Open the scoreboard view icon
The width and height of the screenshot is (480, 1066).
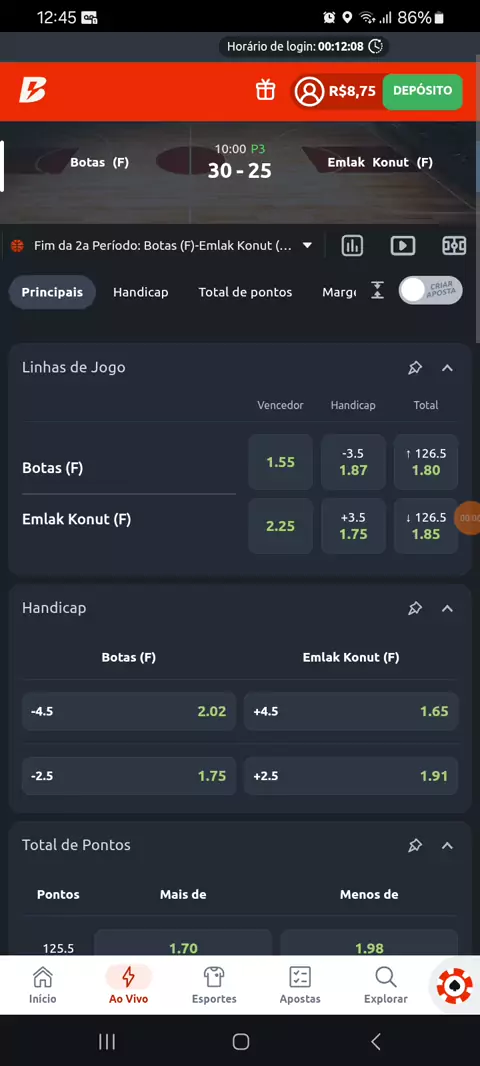click(454, 245)
